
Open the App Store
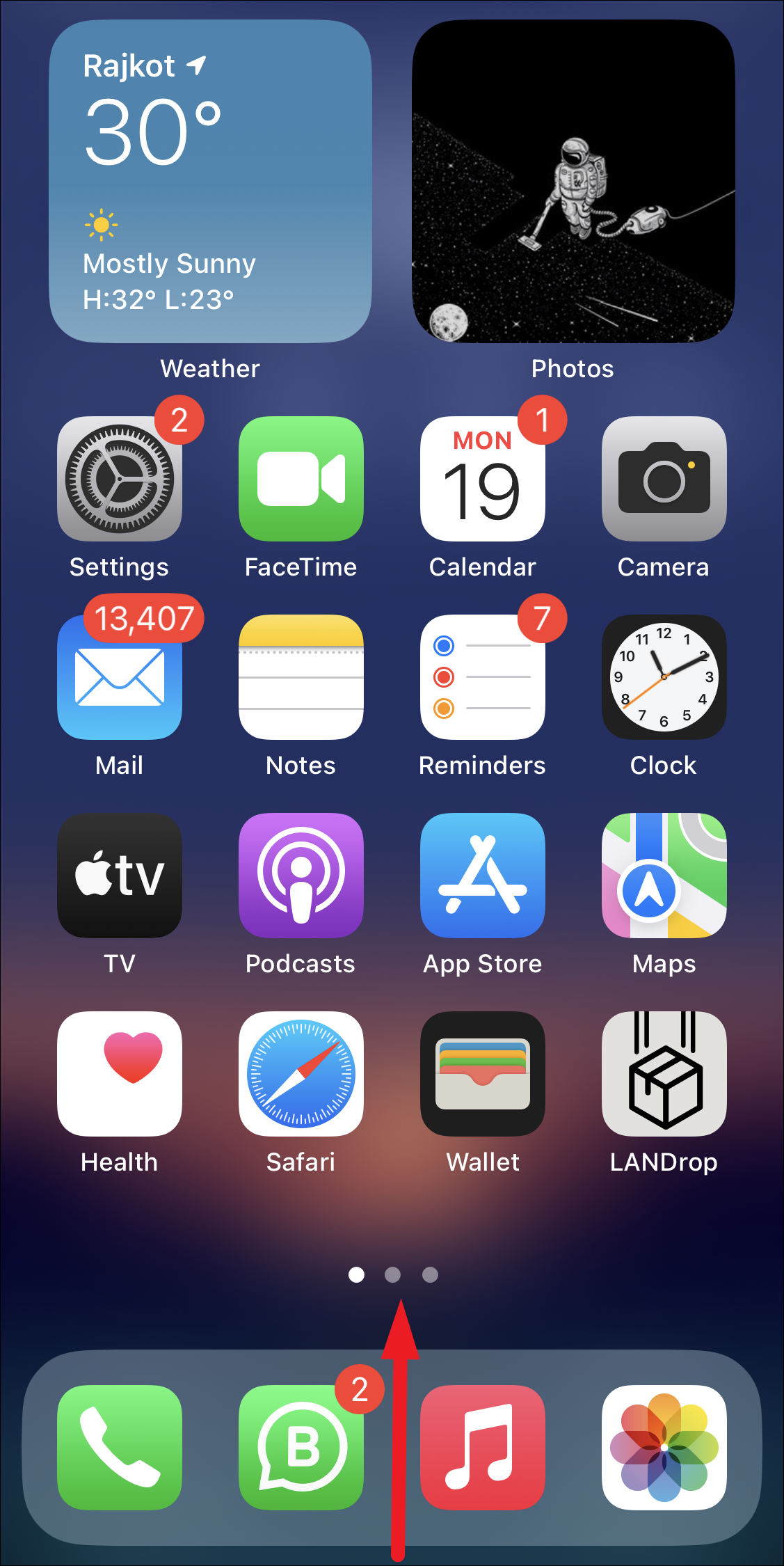point(483,876)
